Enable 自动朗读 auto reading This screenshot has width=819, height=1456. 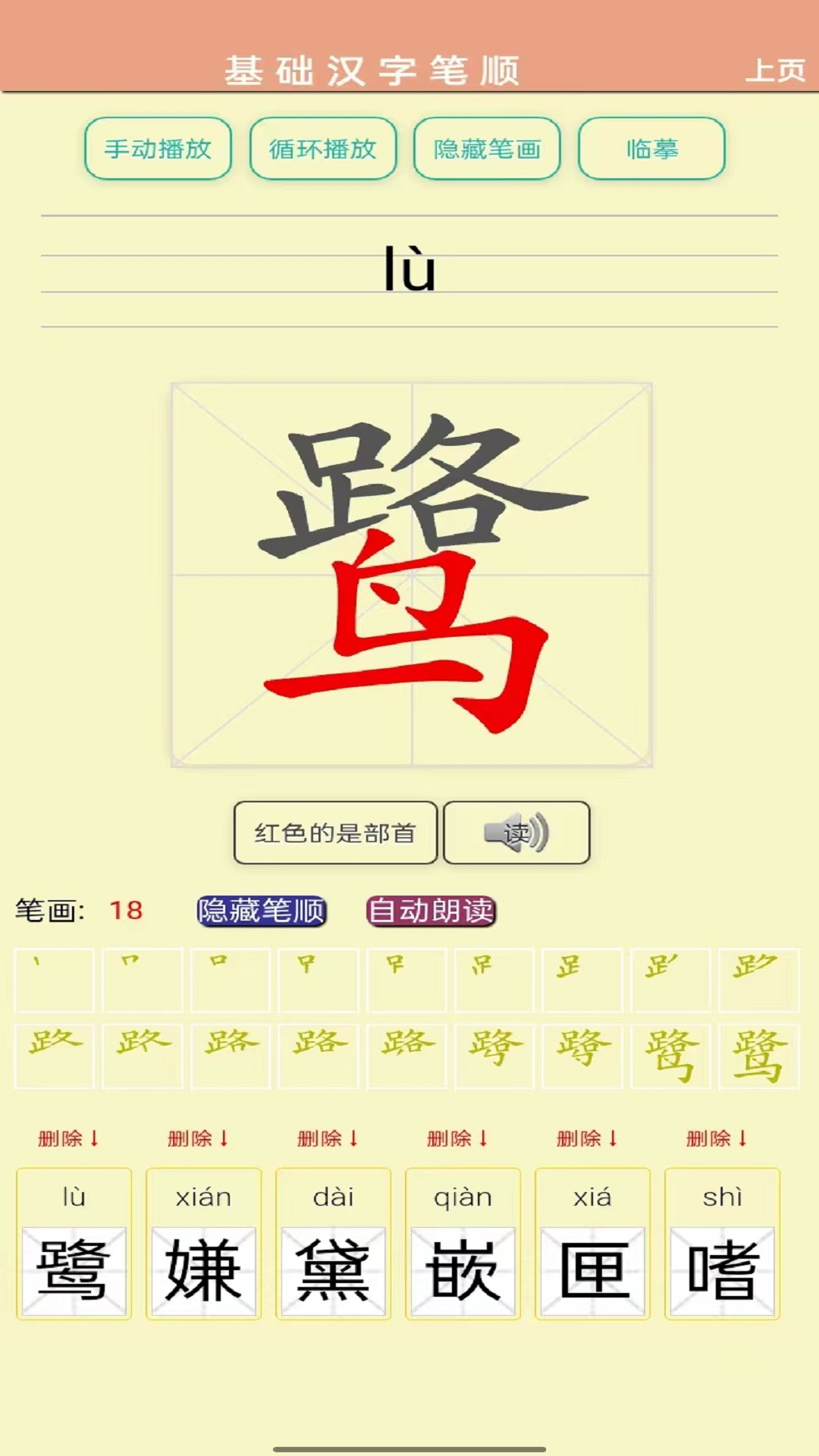click(431, 912)
